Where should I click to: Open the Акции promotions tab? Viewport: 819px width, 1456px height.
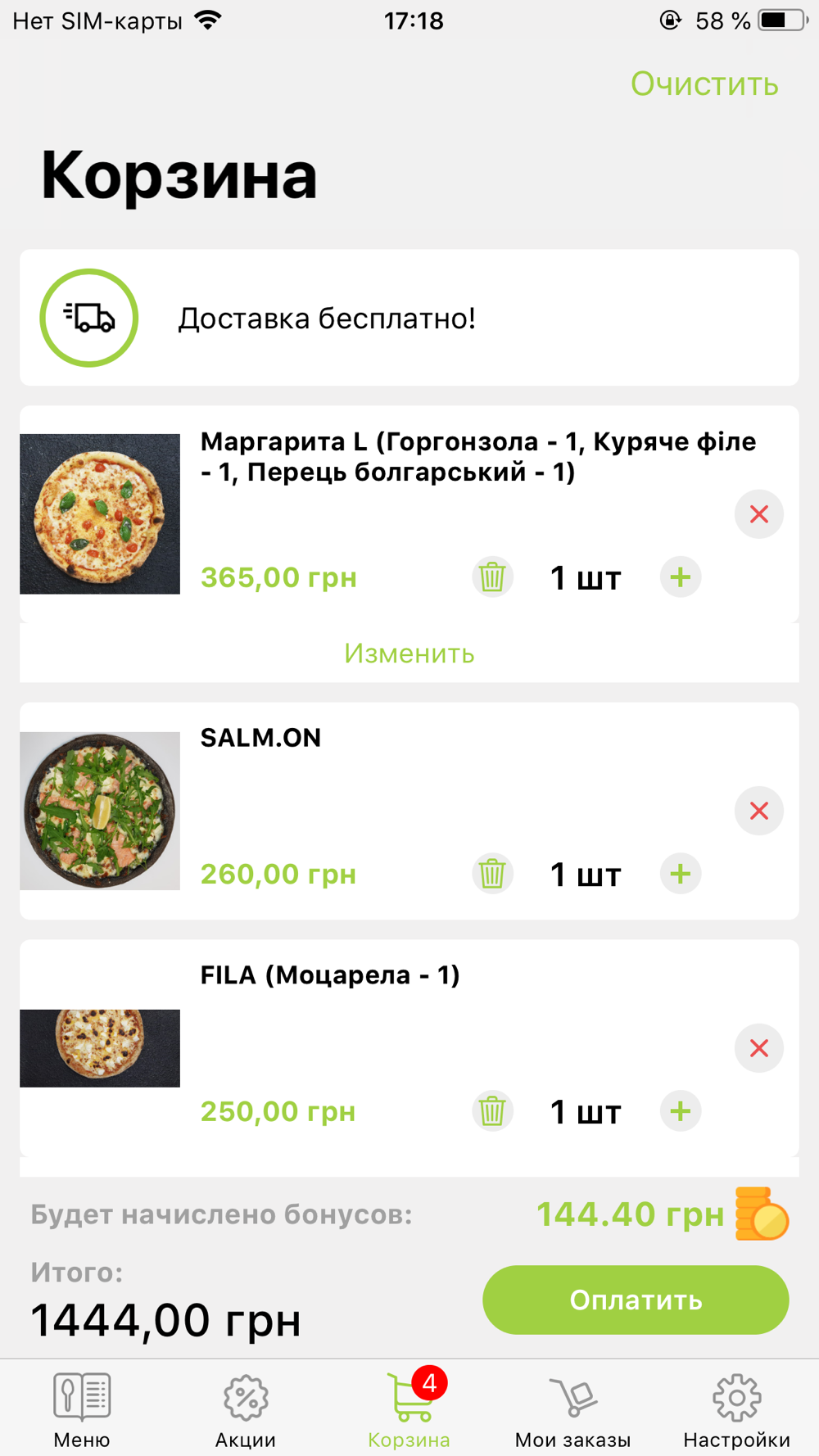tap(246, 1410)
